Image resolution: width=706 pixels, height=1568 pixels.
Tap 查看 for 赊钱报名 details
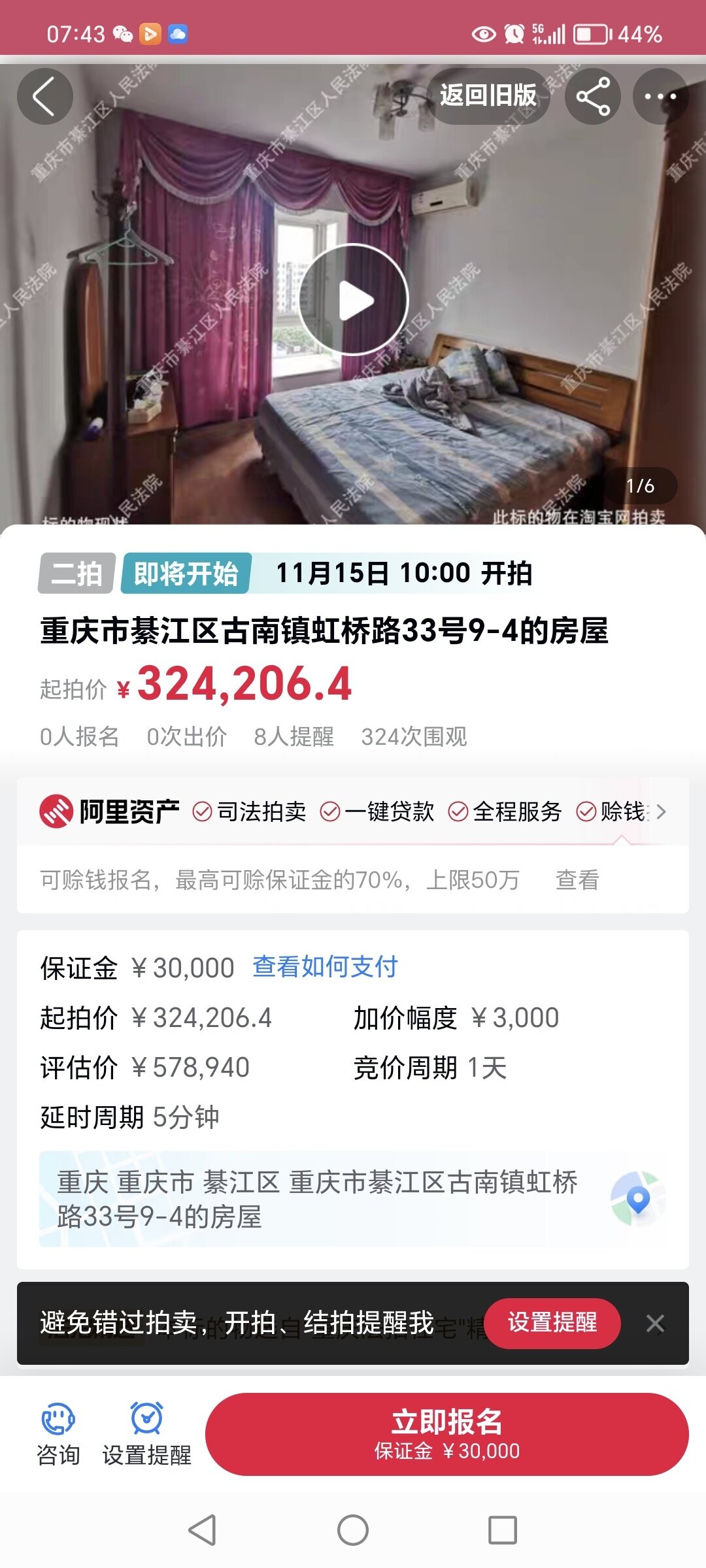[577, 880]
